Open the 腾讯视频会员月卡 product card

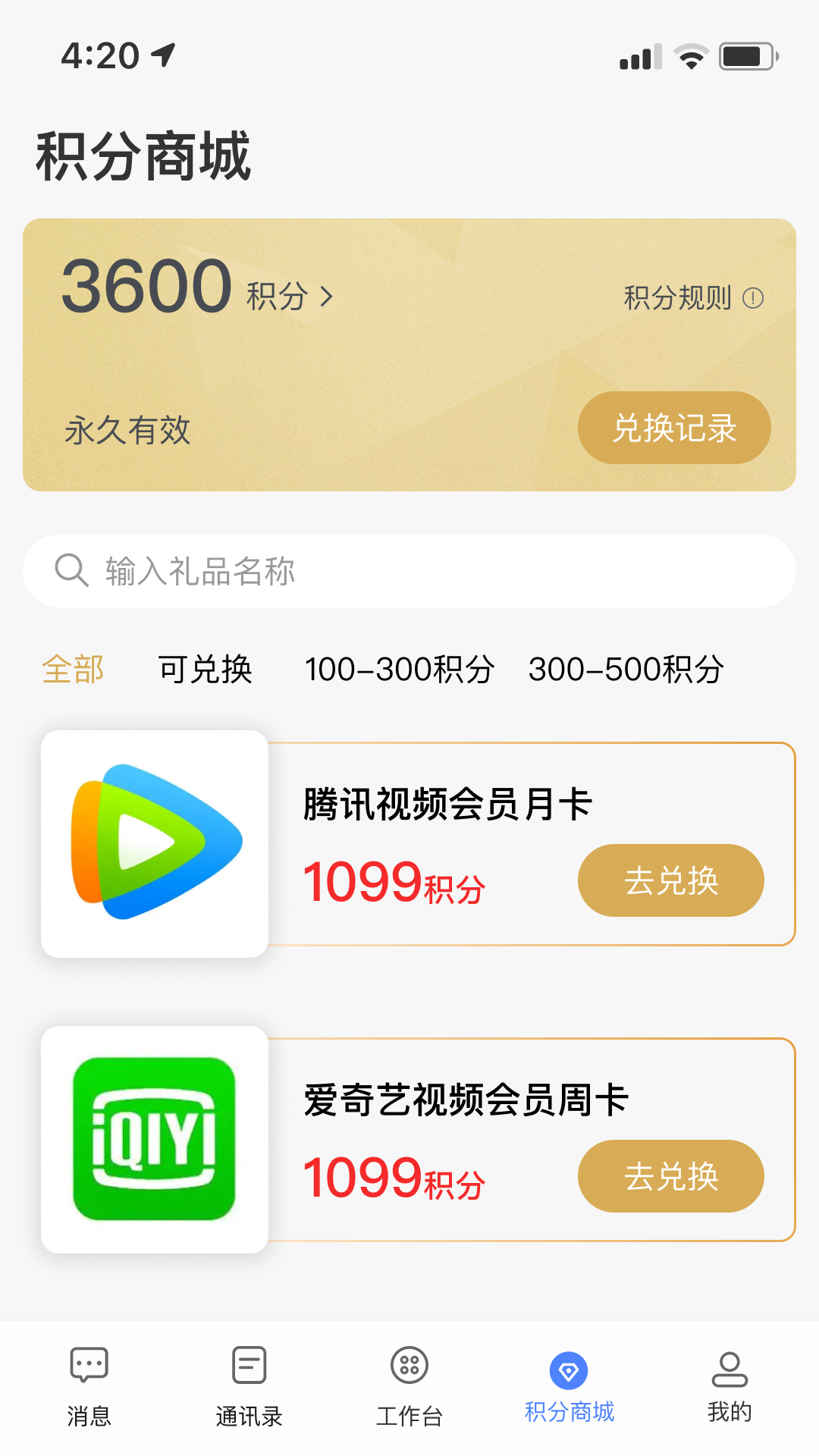pyautogui.click(x=419, y=844)
